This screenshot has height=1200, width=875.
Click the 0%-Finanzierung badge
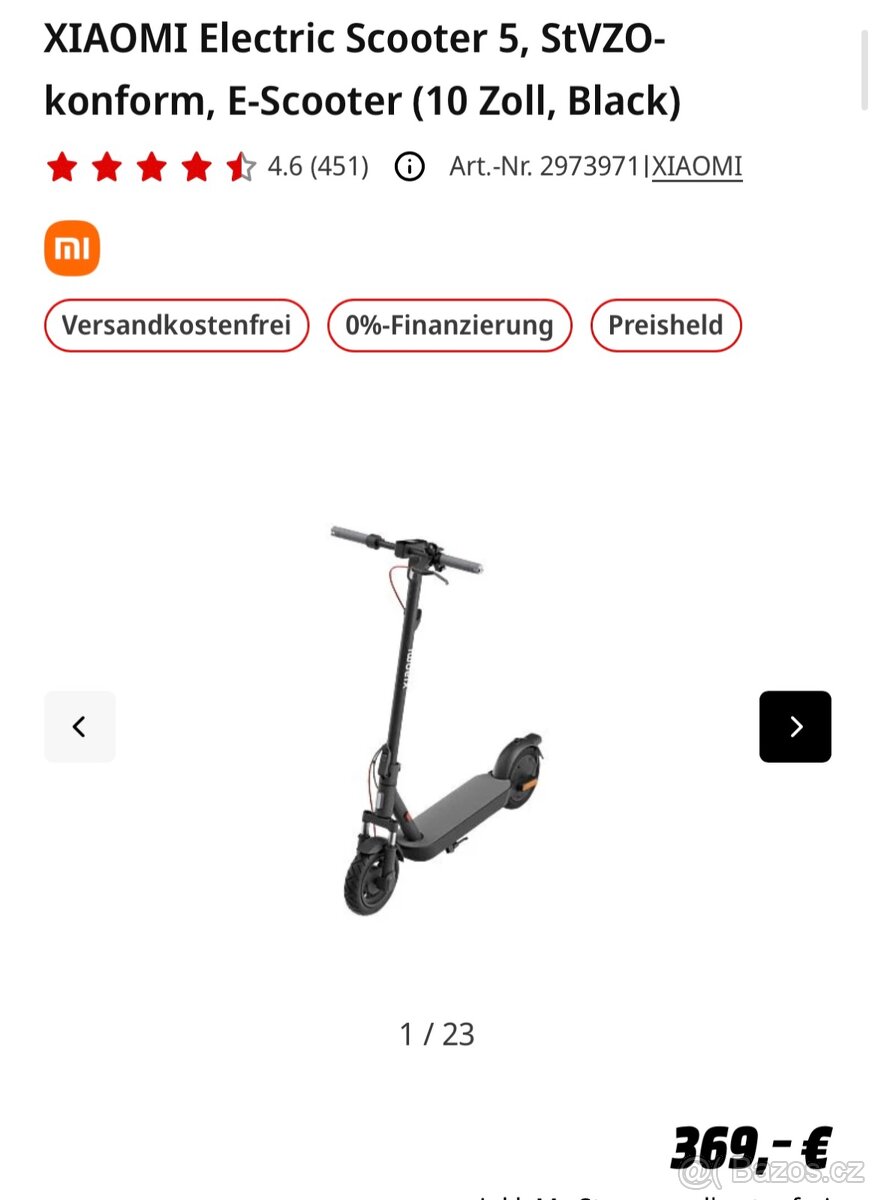[449, 325]
